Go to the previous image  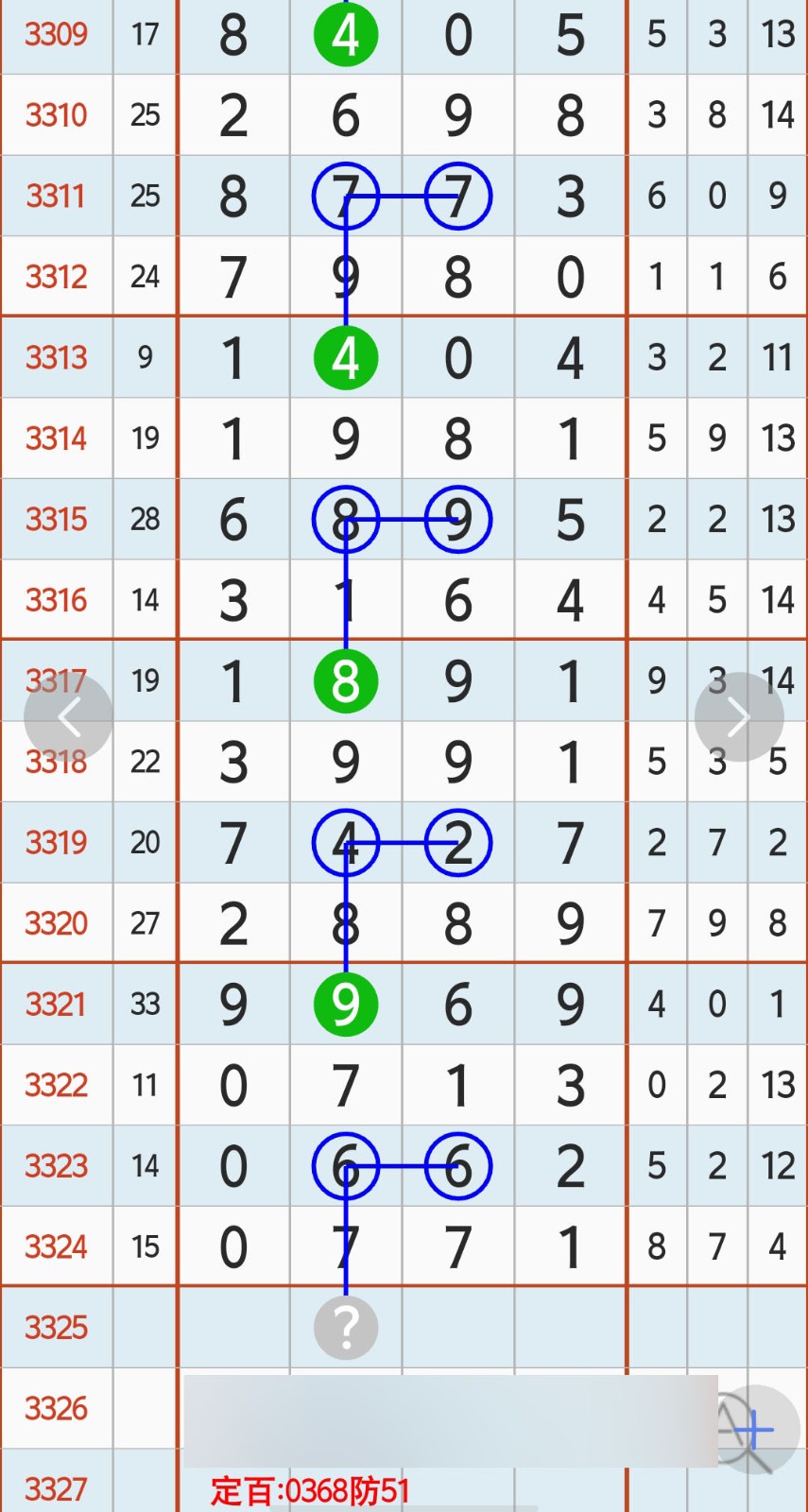pyautogui.click(x=68, y=718)
